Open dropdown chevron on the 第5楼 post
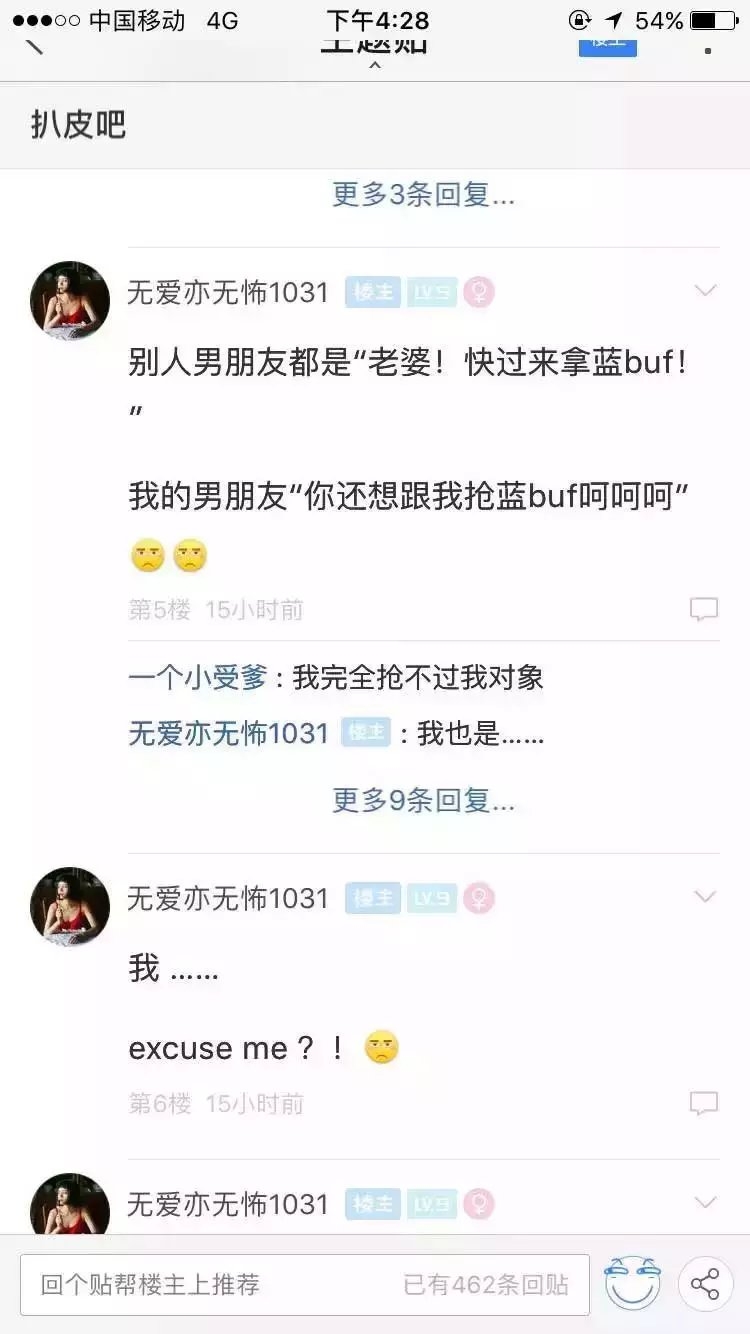 click(706, 291)
